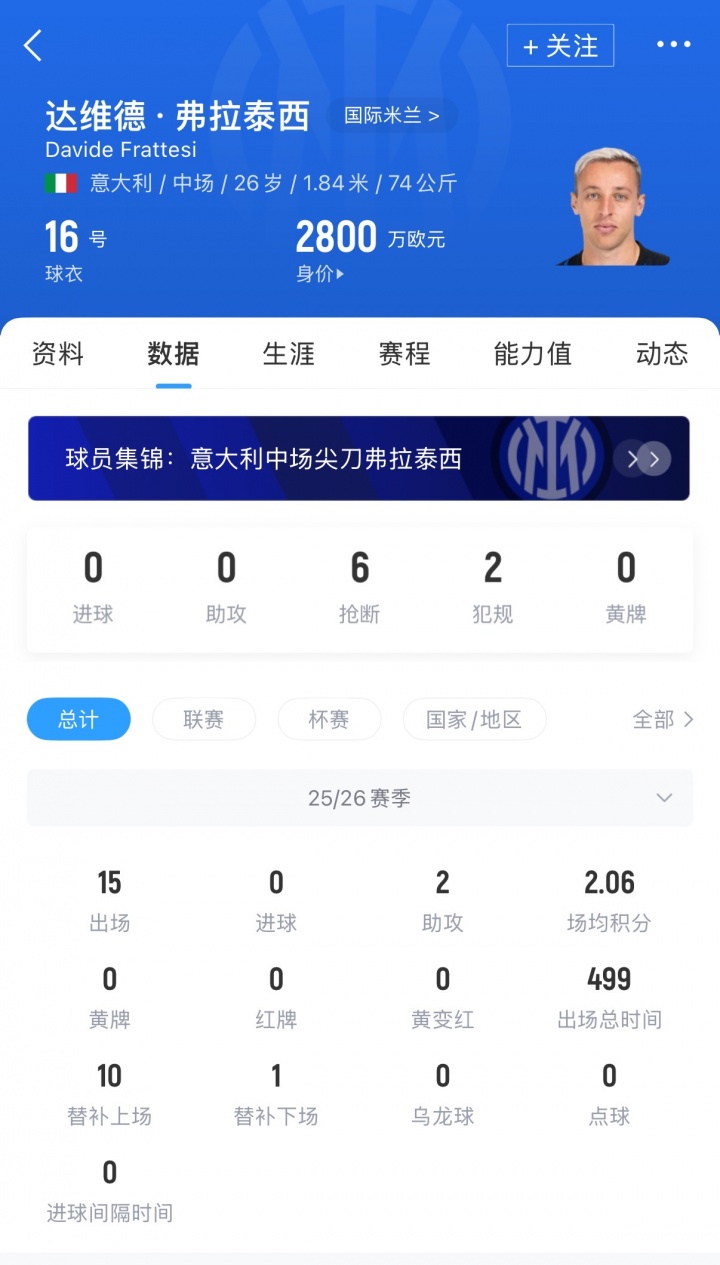Open the 国际米兰 team page
Screen dimensions: 720x1265
(392, 115)
